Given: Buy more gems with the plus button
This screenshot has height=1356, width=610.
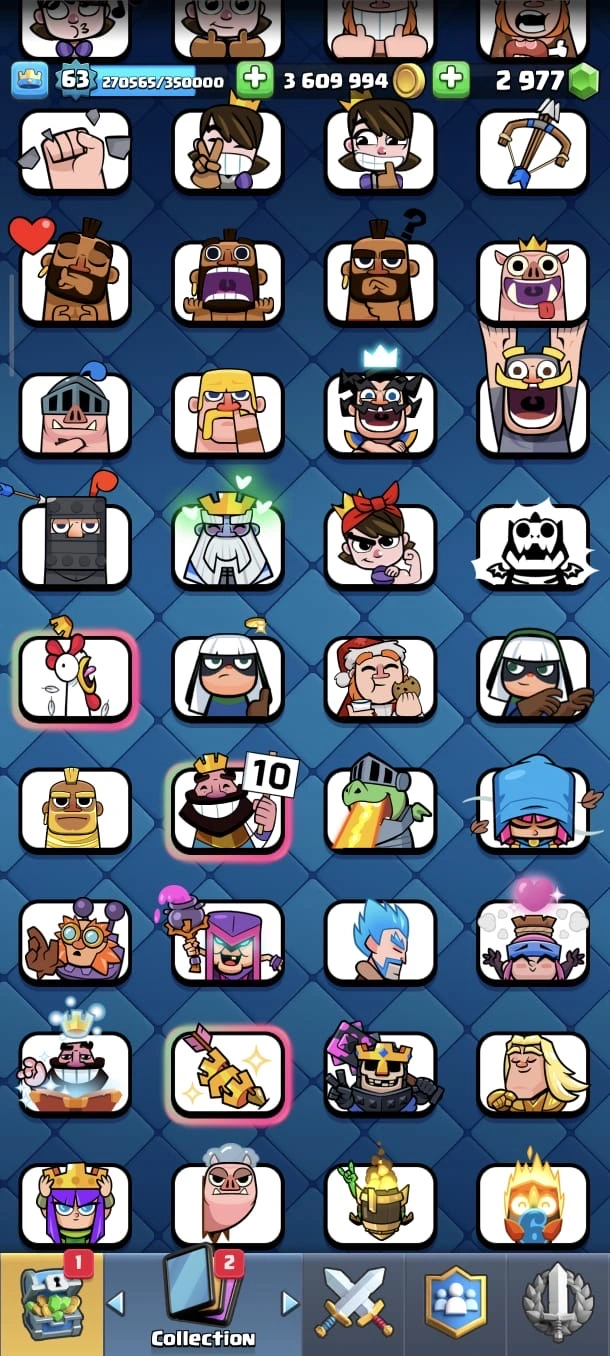Looking at the screenshot, I should (x=451, y=80).
